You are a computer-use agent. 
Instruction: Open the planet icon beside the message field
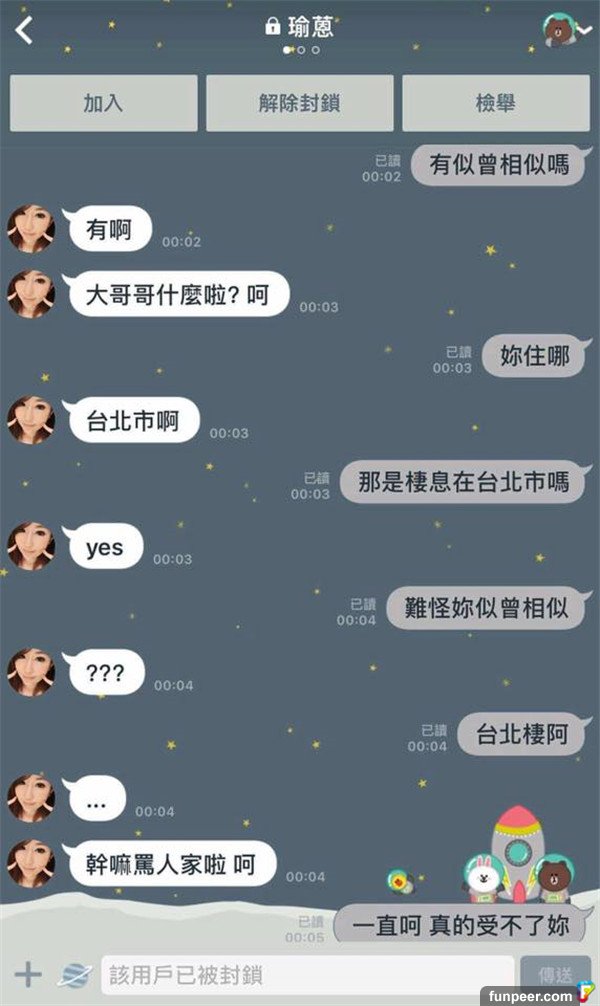74,974
